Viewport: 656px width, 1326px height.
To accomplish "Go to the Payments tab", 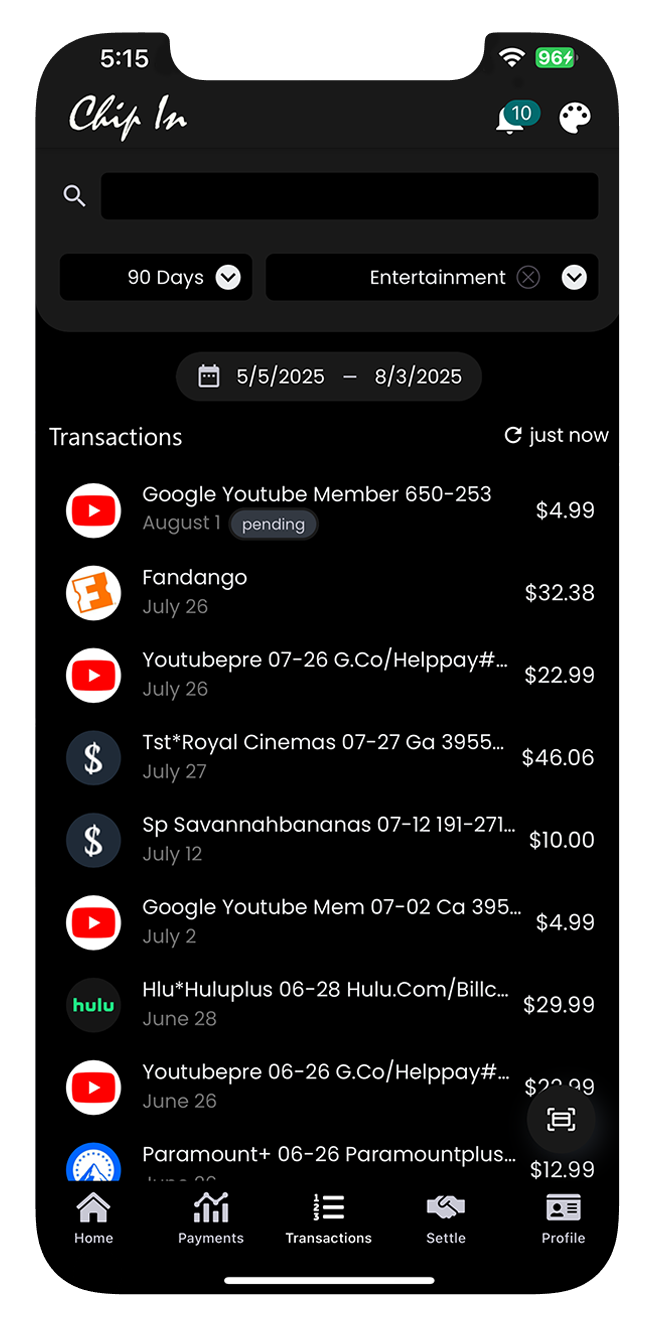I will [211, 1218].
